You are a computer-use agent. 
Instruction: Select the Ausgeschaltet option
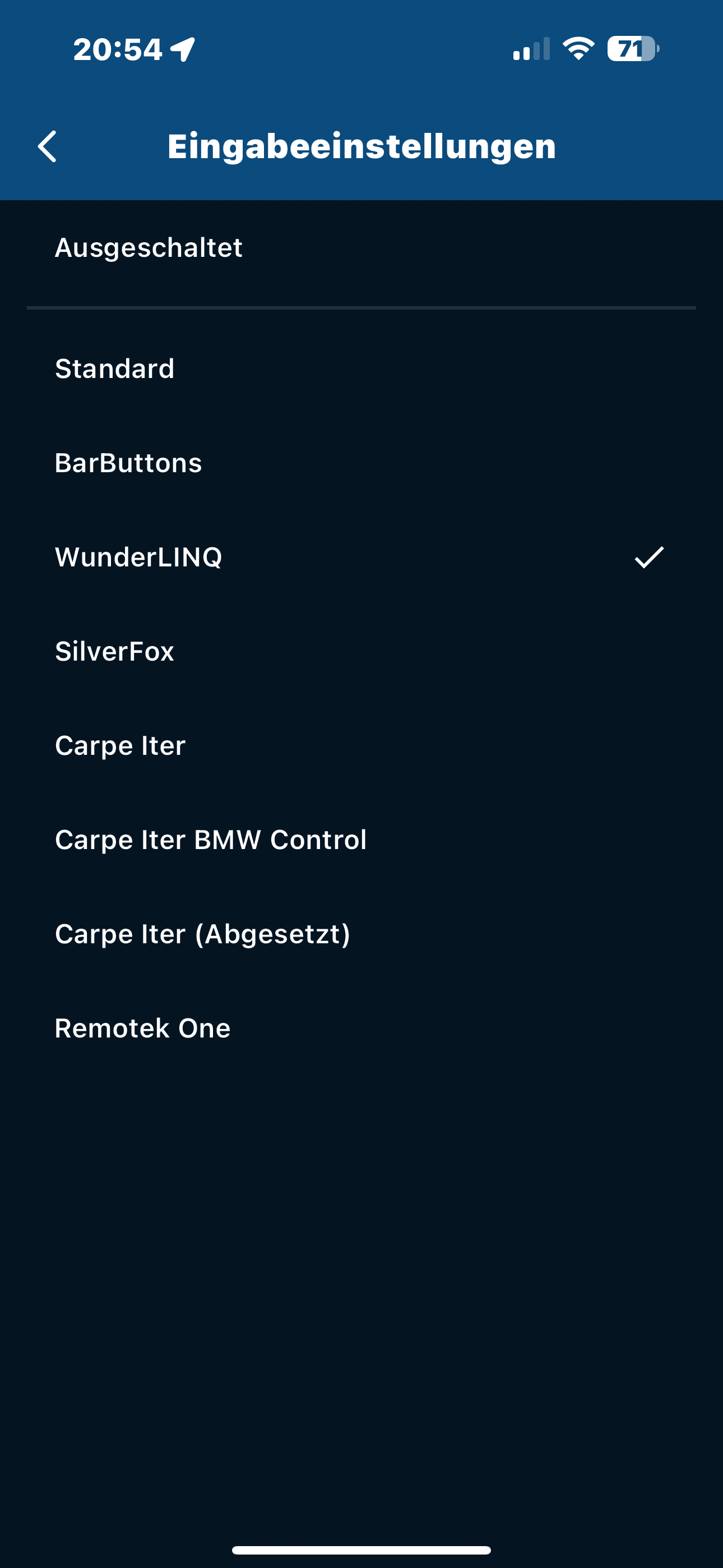[x=361, y=248]
